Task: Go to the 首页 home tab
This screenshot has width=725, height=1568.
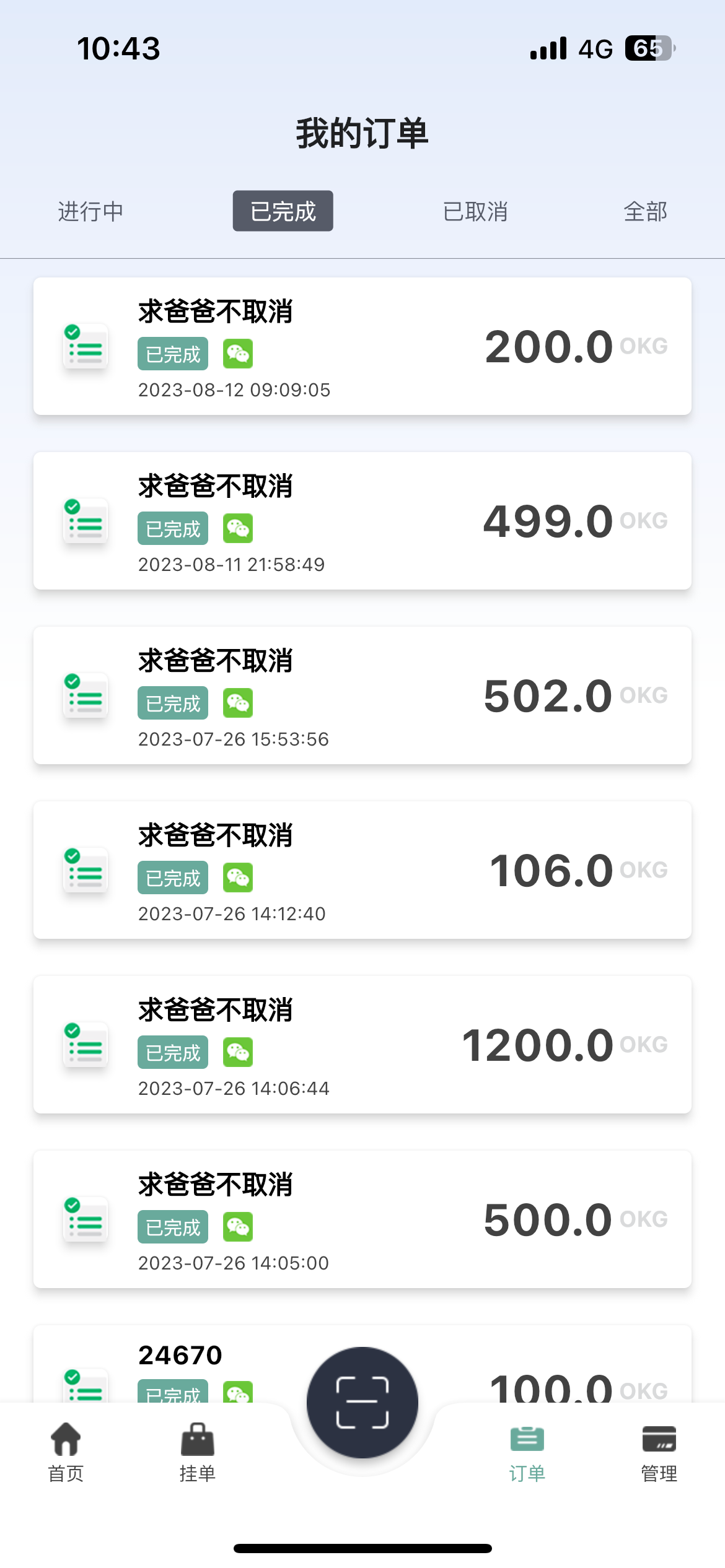Action: (66, 1451)
